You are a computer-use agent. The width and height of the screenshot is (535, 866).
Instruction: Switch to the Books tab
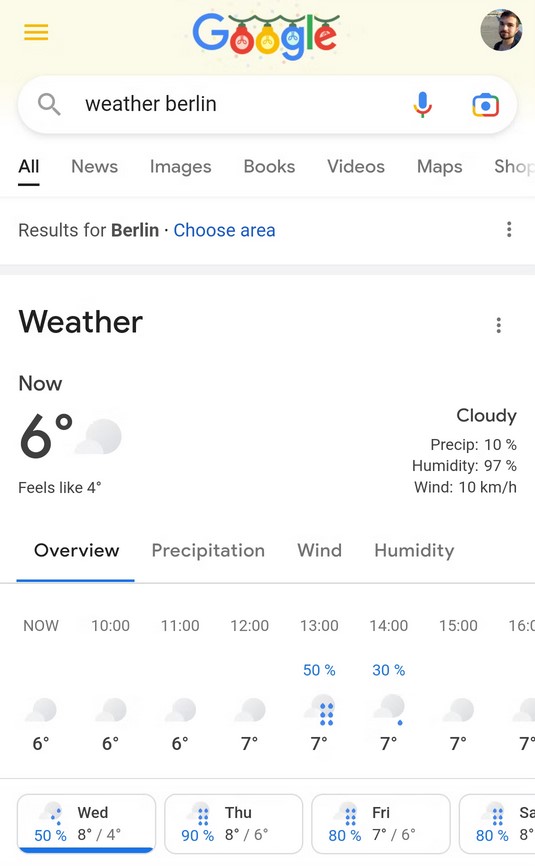click(269, 166)
